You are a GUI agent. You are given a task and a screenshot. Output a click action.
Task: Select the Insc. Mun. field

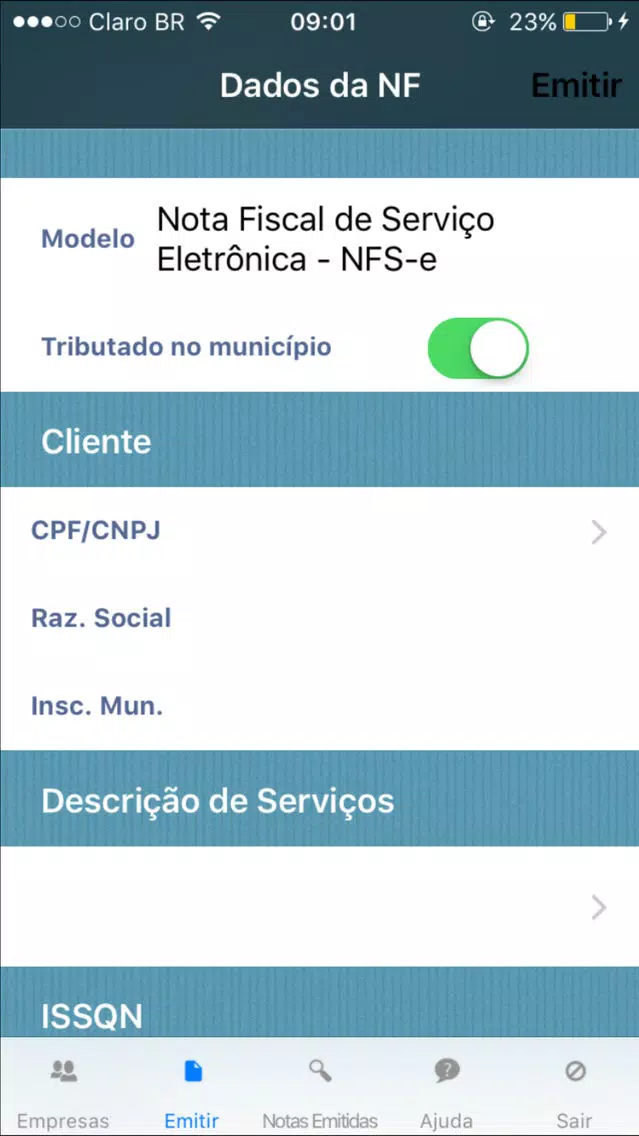tap(320, 706)
